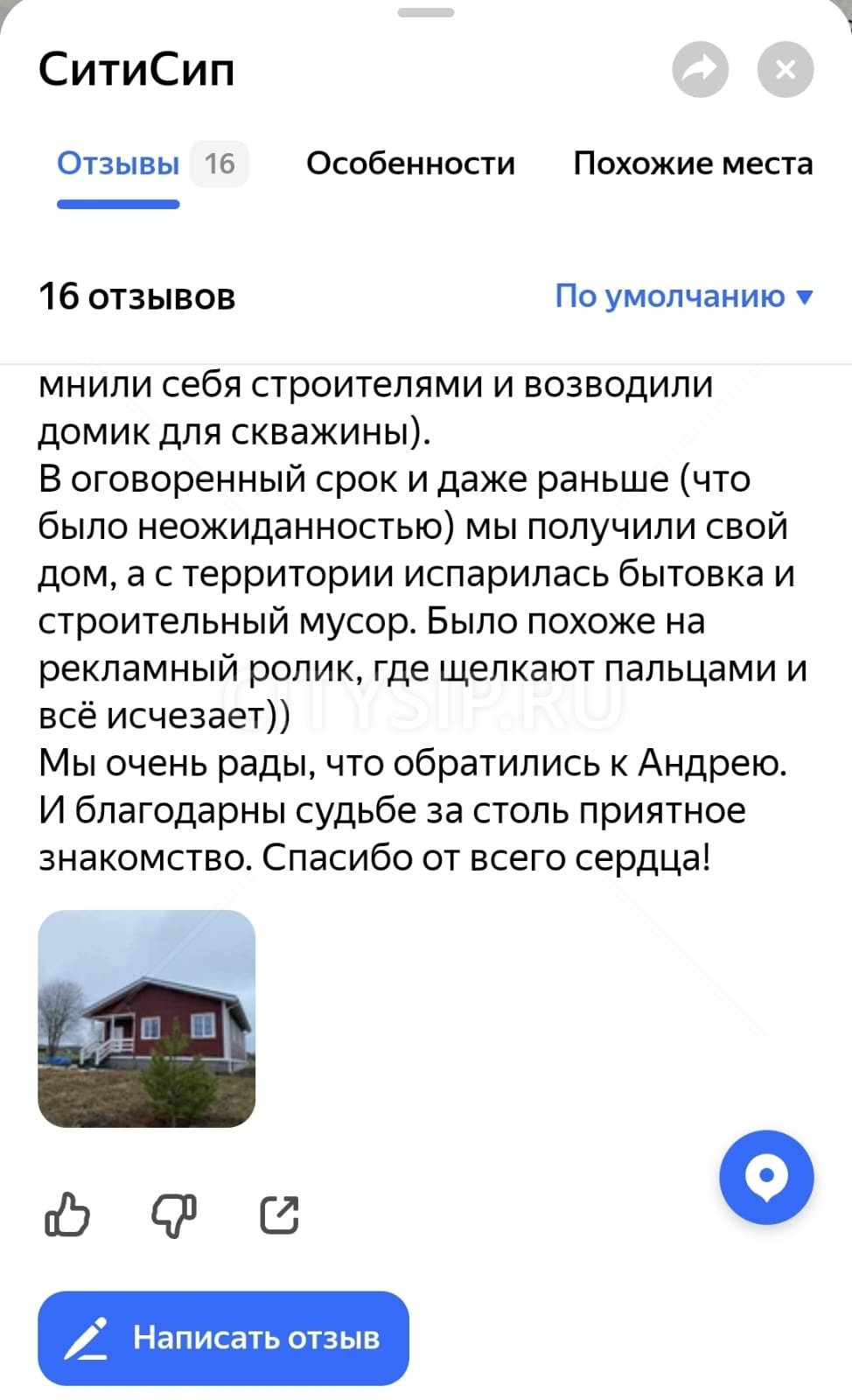Dislike this review with thumbs down

[x=174, y=1214]
